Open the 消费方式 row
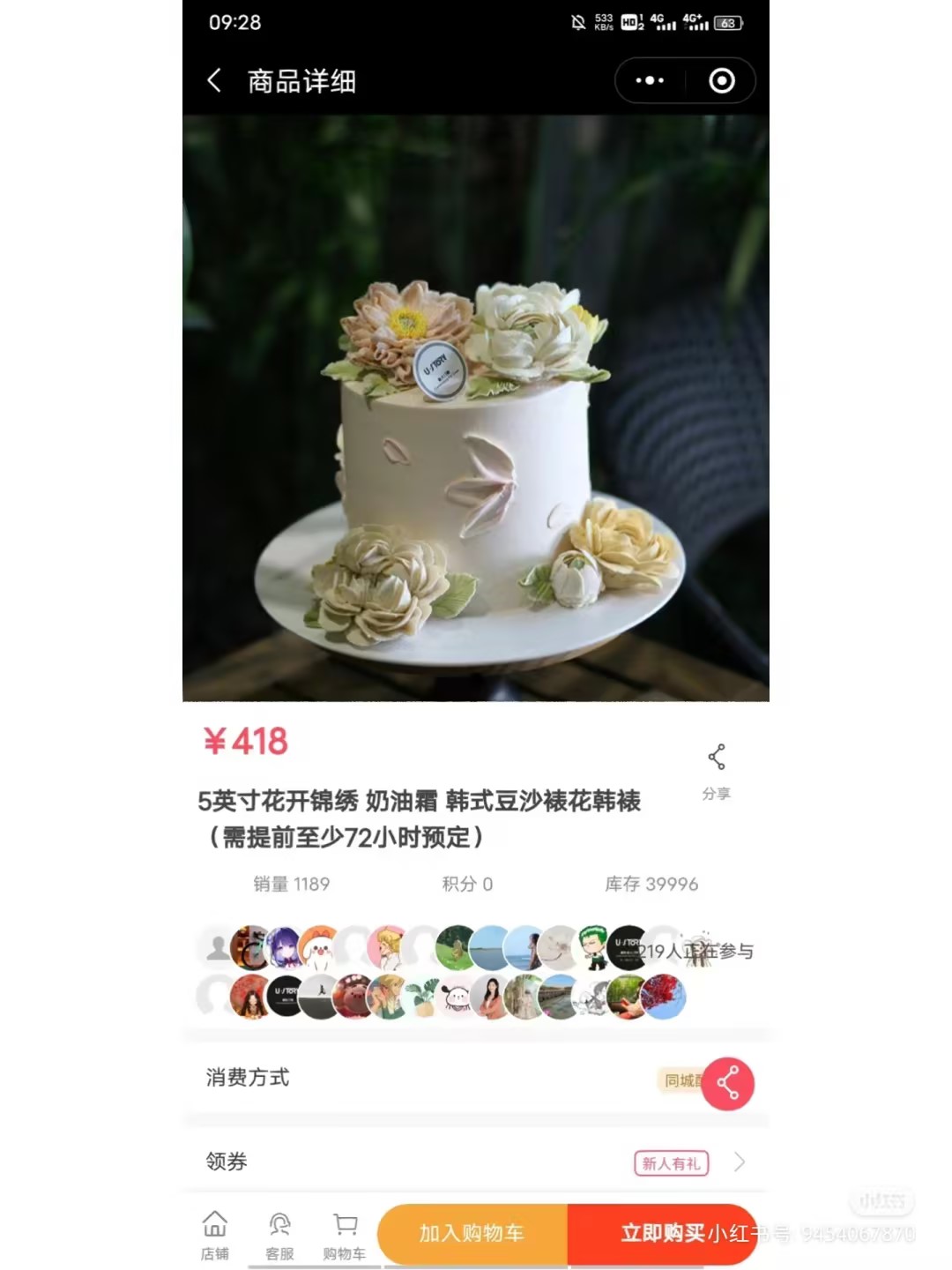 (x=441, y=1078)
